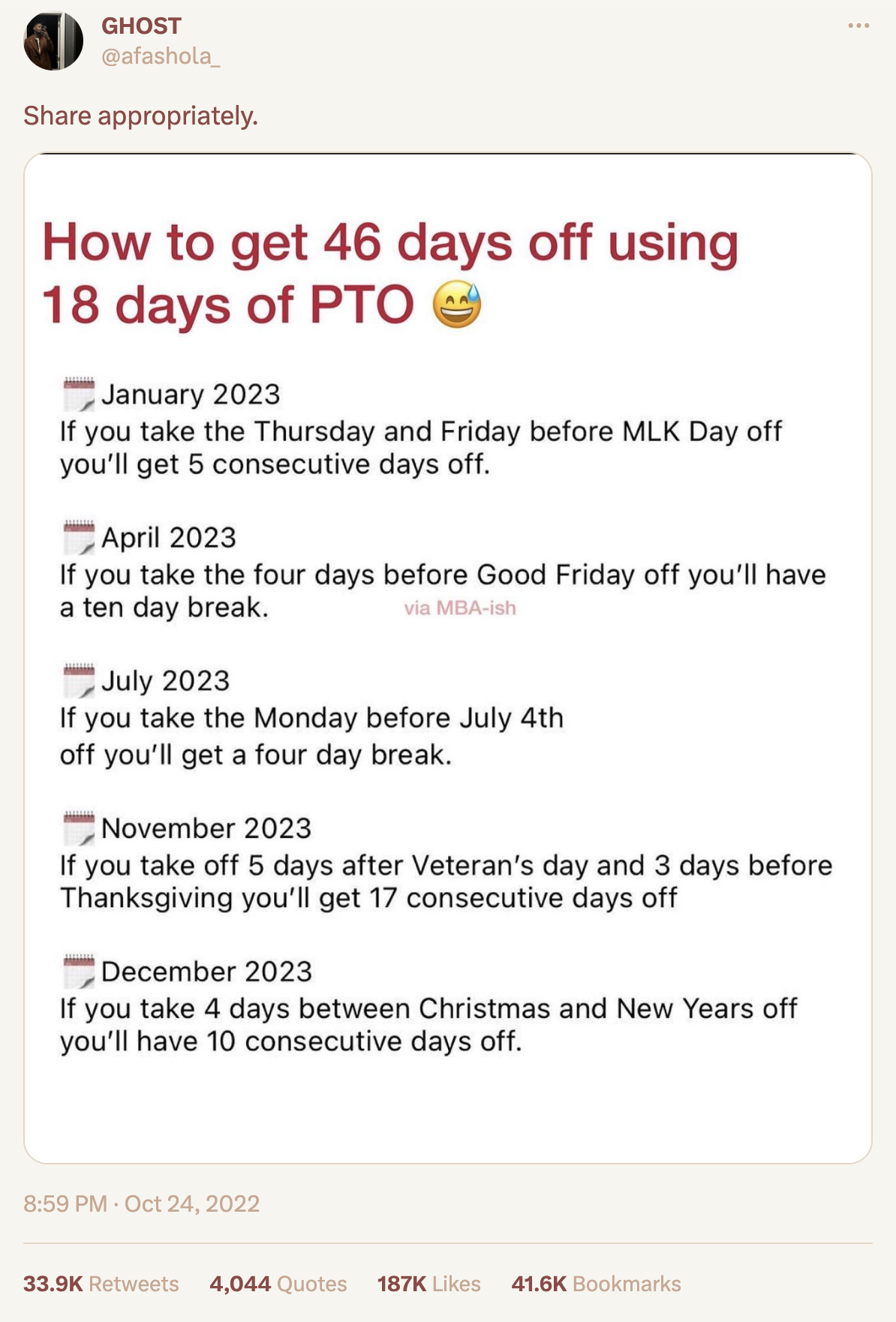Open GHOST's profile picture
The image size is (896, 1322).
point(53,41)
